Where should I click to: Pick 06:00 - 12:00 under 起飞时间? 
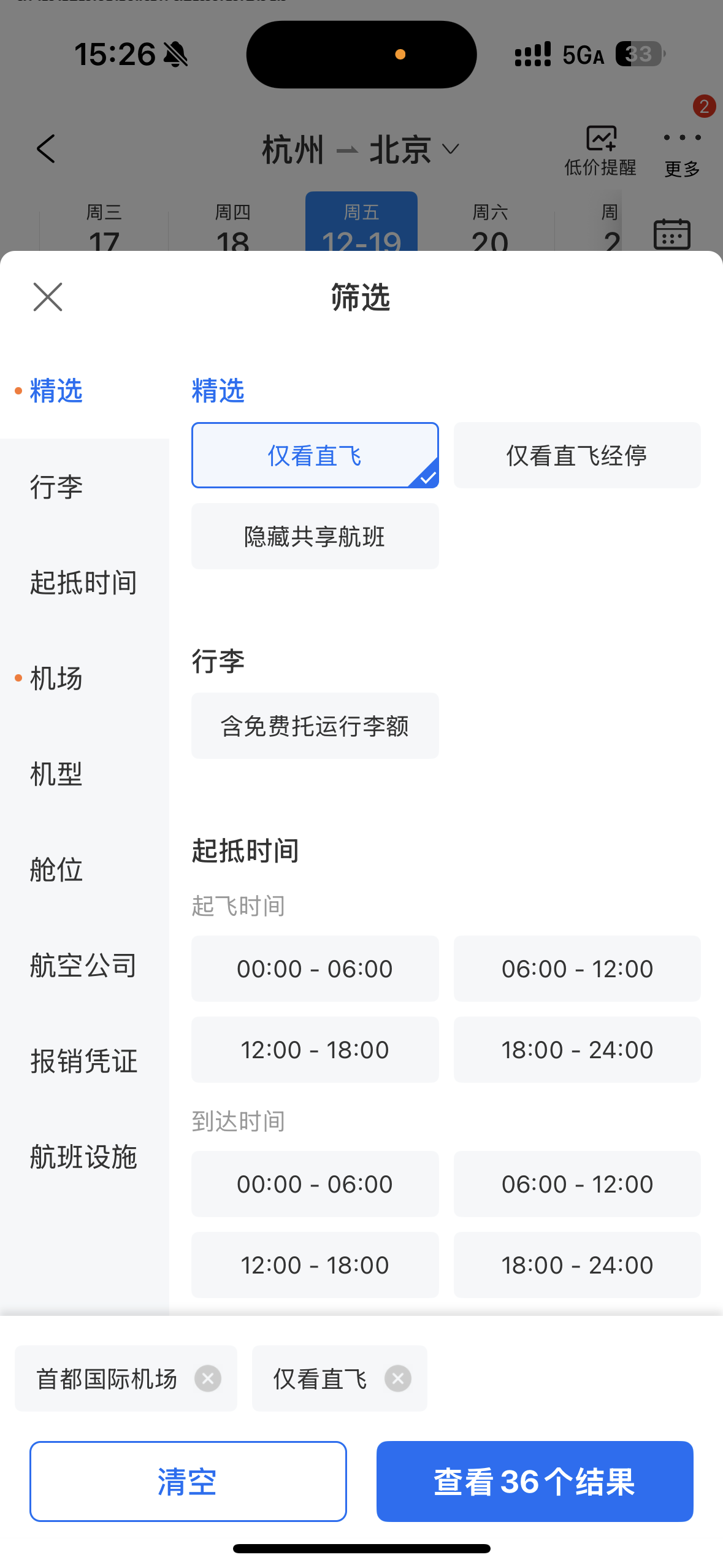pyautogui.click(x=576, y=969)
